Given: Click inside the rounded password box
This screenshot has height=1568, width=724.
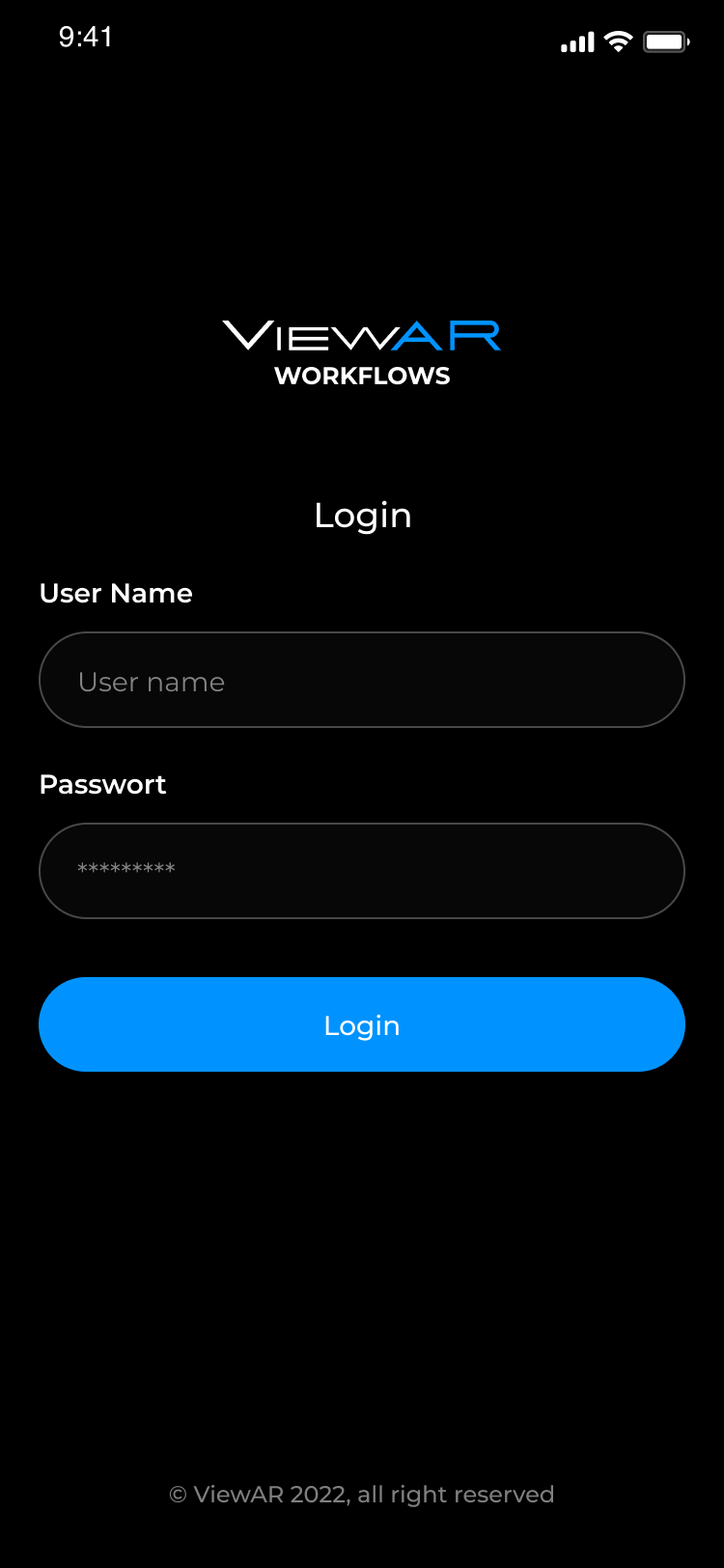Looking at the screenshot, I should [362, 871].
